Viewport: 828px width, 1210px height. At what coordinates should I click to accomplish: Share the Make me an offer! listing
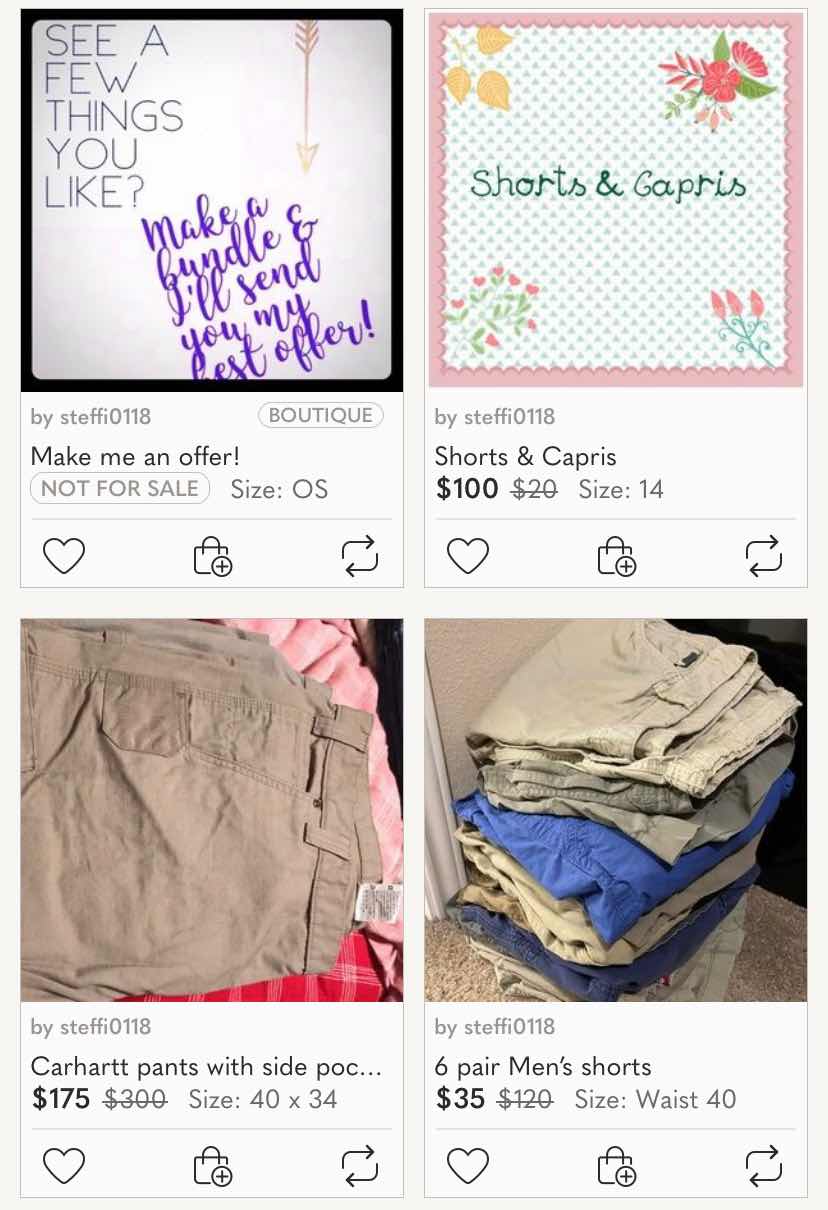point(359,556)
